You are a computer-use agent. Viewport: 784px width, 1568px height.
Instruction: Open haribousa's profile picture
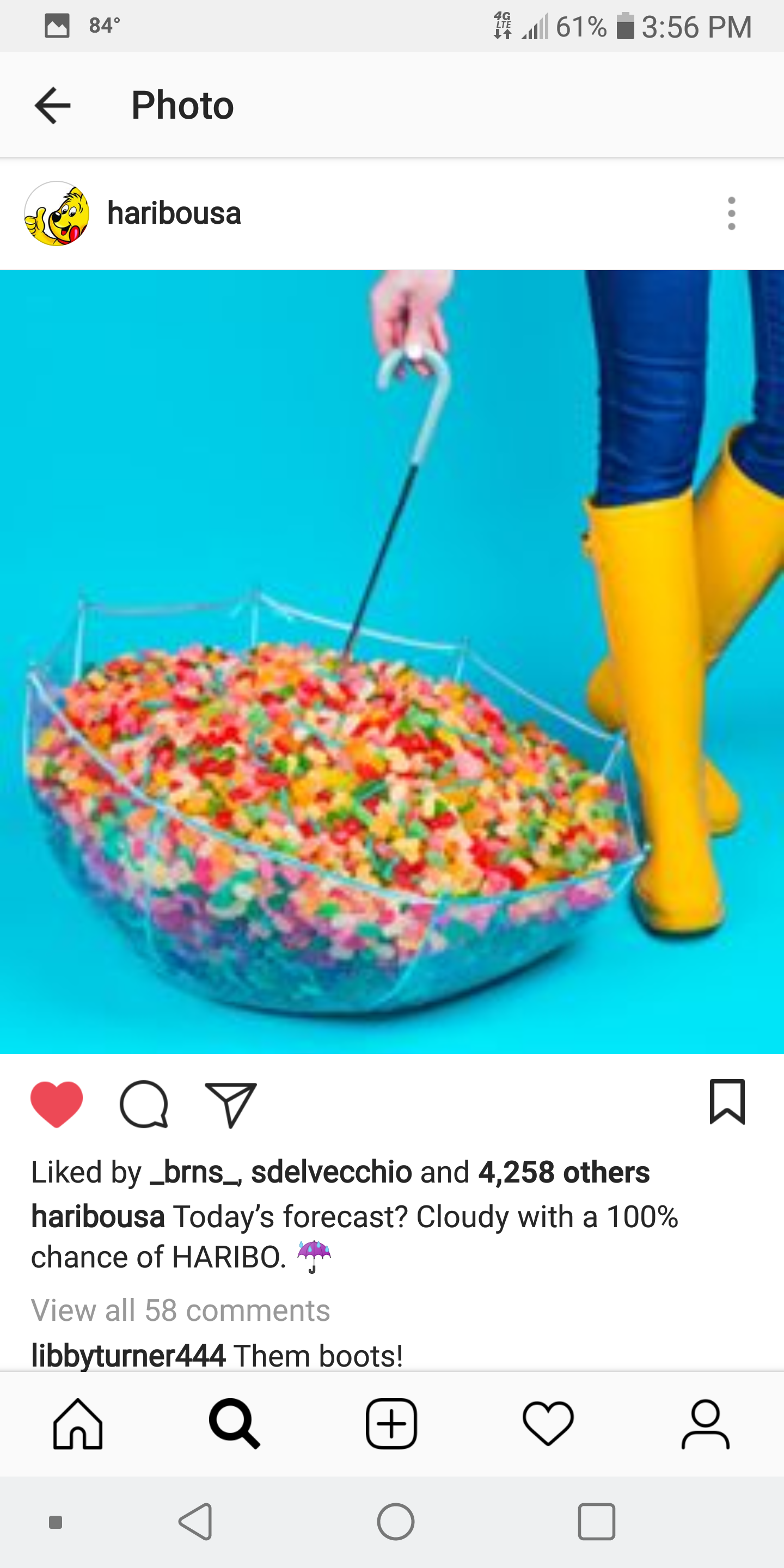(x=57, y=213)
